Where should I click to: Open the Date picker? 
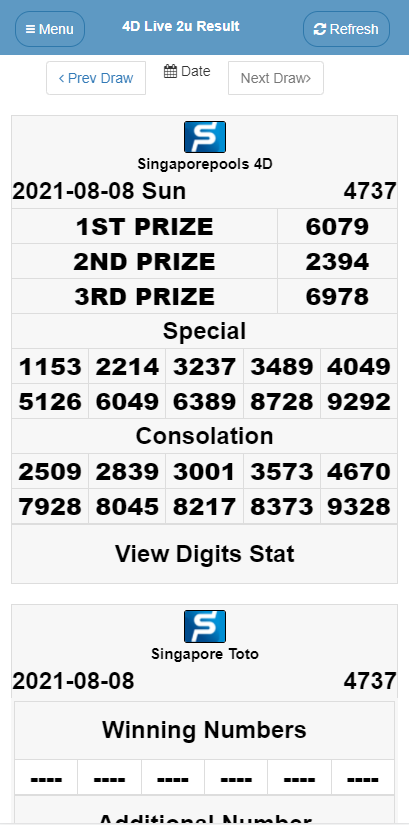[x=187, y=71]
